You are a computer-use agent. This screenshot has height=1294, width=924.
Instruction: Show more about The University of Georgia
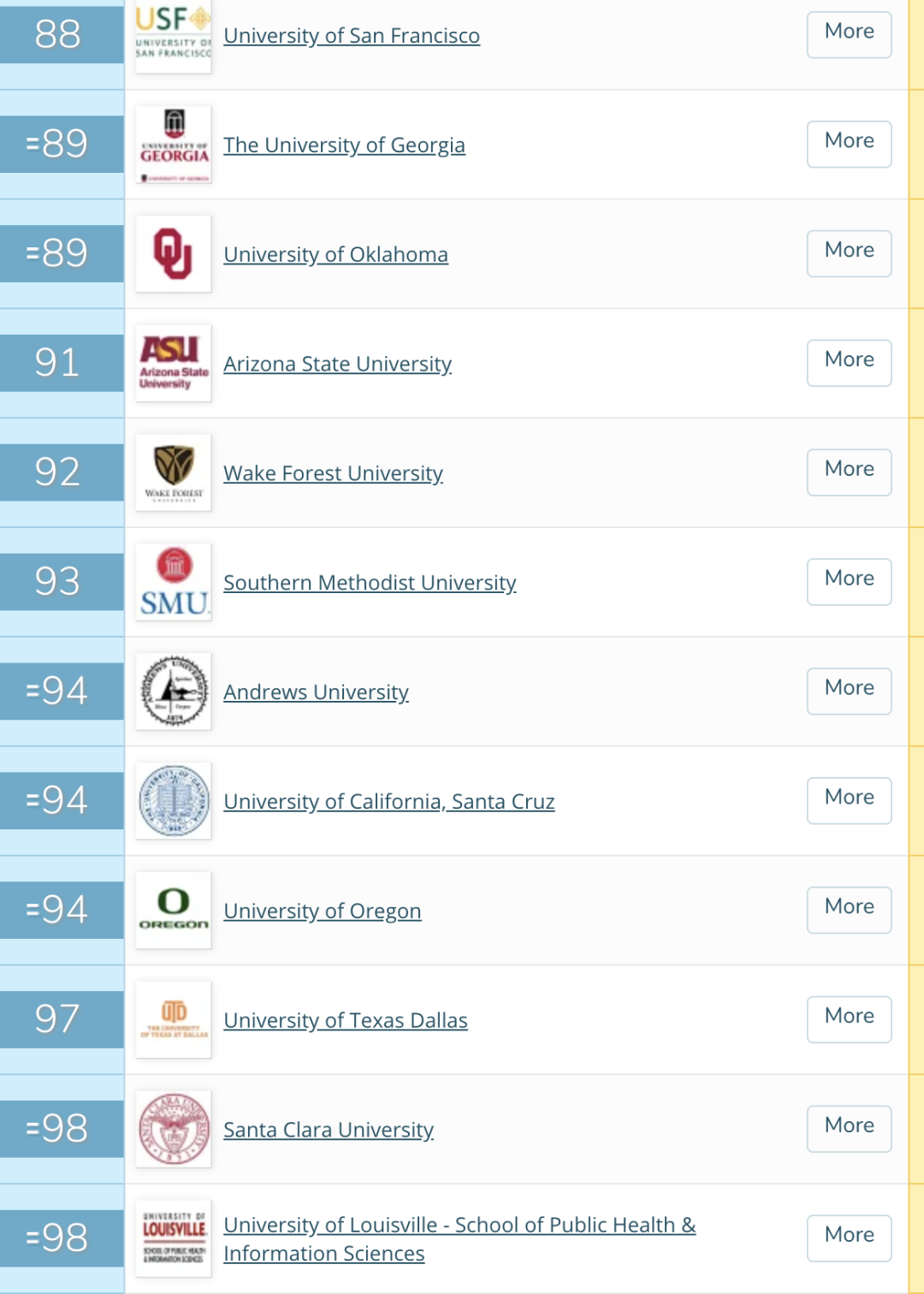849,144
